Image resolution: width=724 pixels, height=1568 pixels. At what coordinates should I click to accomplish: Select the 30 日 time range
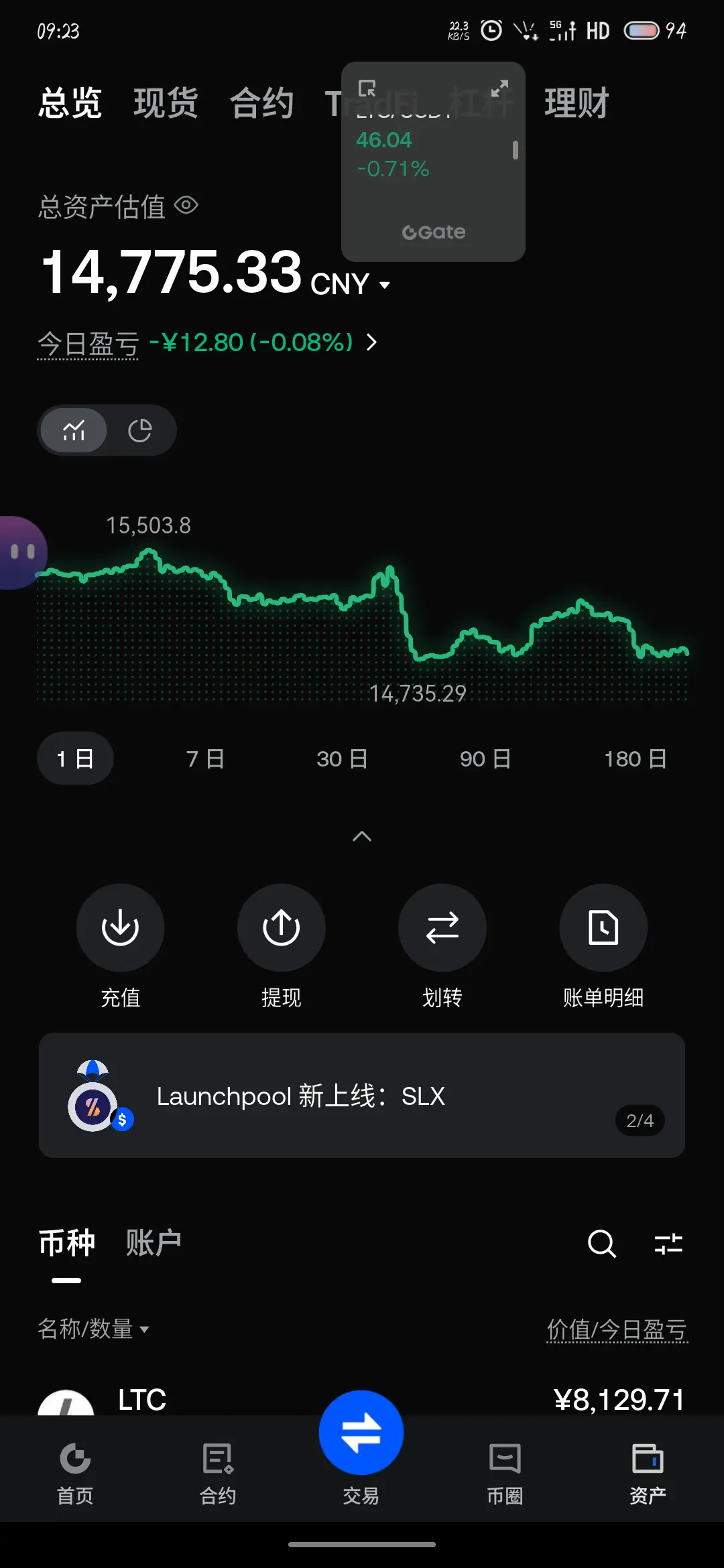[342, 759]
